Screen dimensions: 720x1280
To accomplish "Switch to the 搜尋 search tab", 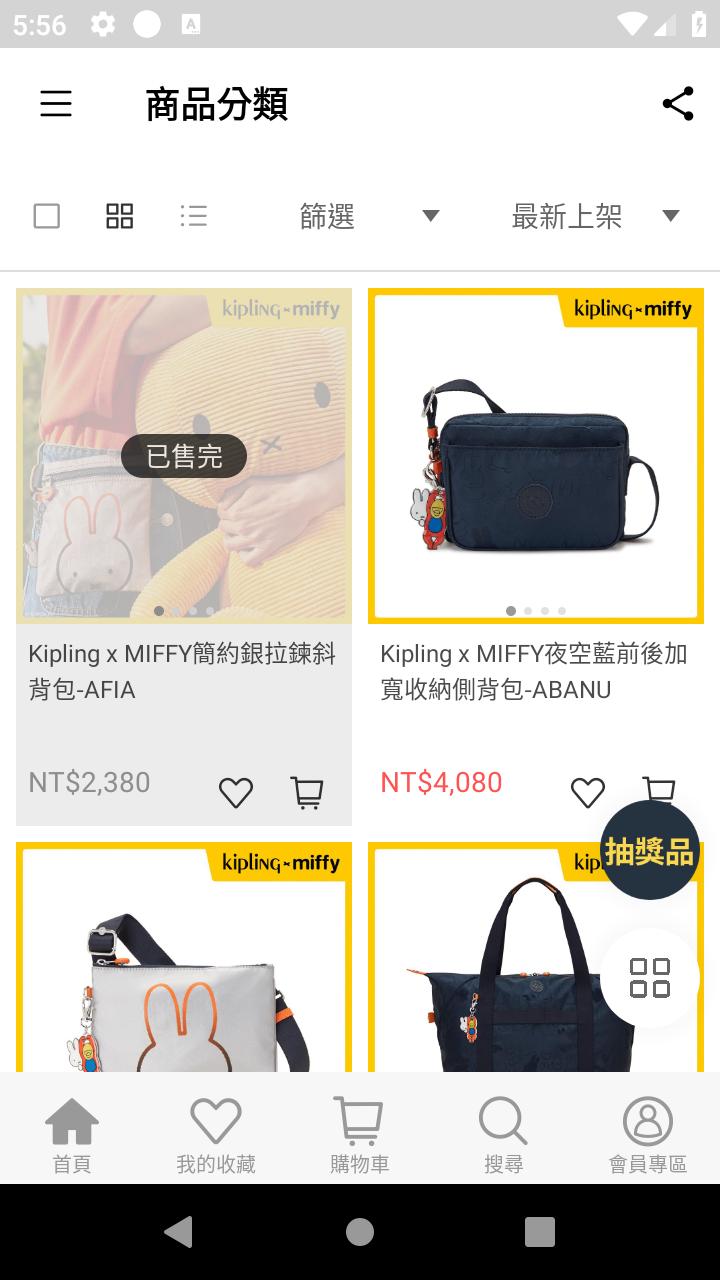I will coord(504,1134).
